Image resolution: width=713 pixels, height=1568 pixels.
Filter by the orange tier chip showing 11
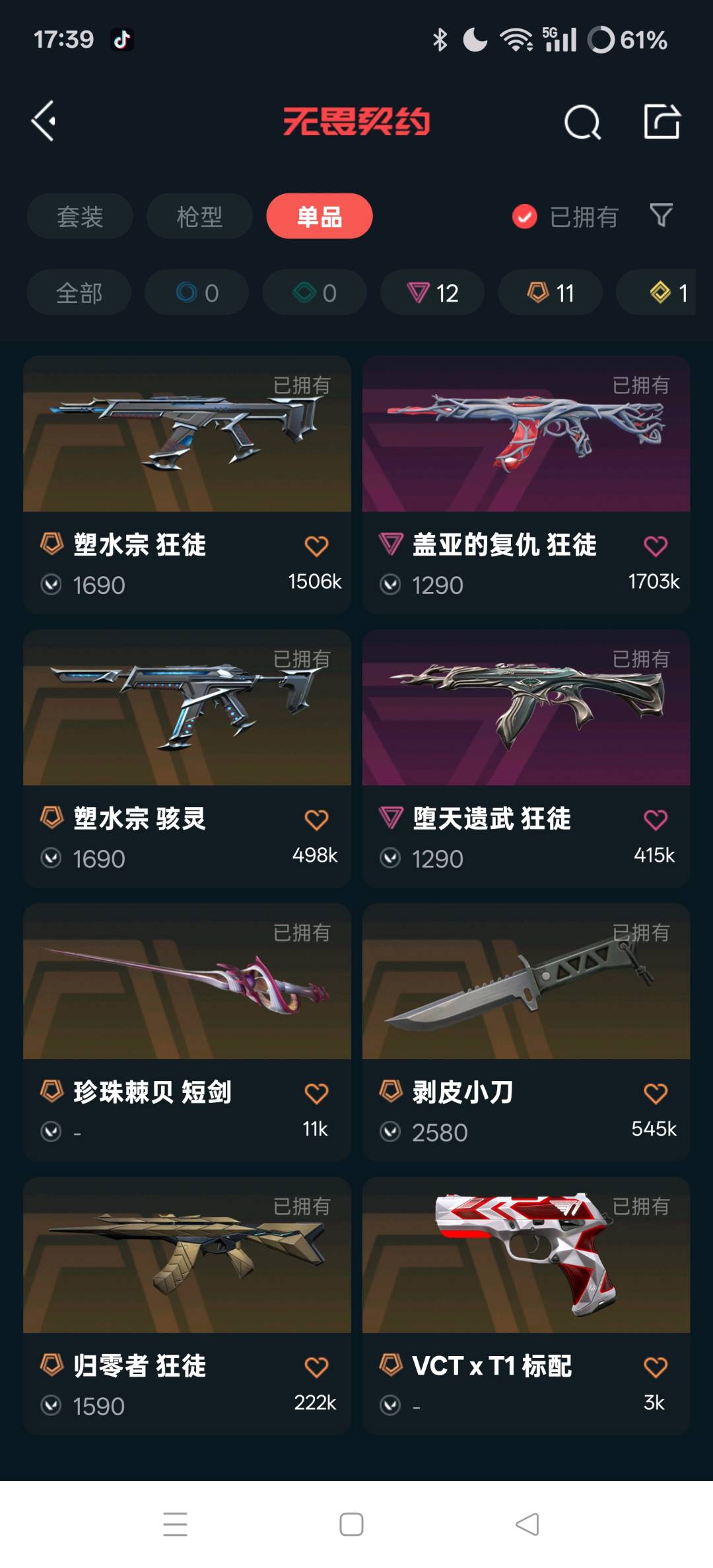coord(550,293)
